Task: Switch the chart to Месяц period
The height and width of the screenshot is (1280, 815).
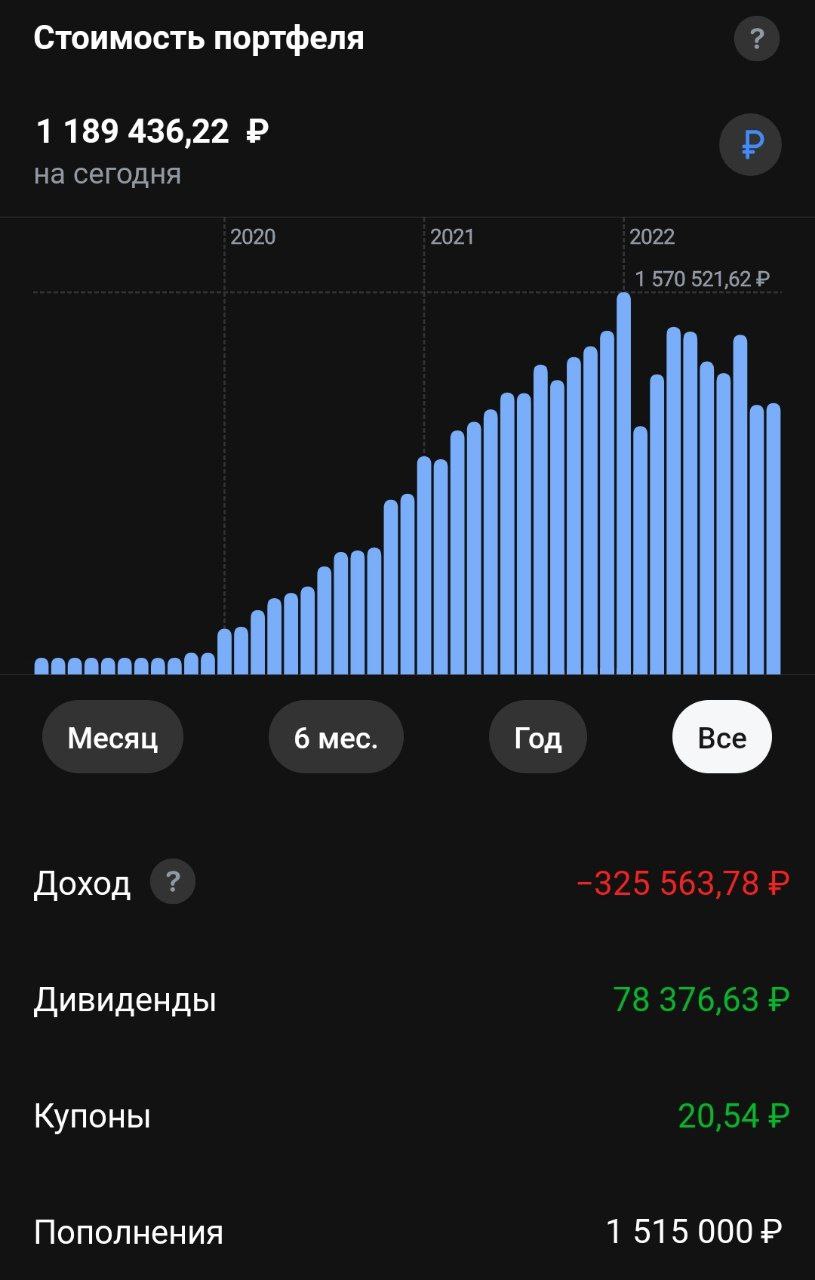Action: [x=112, y=738]
